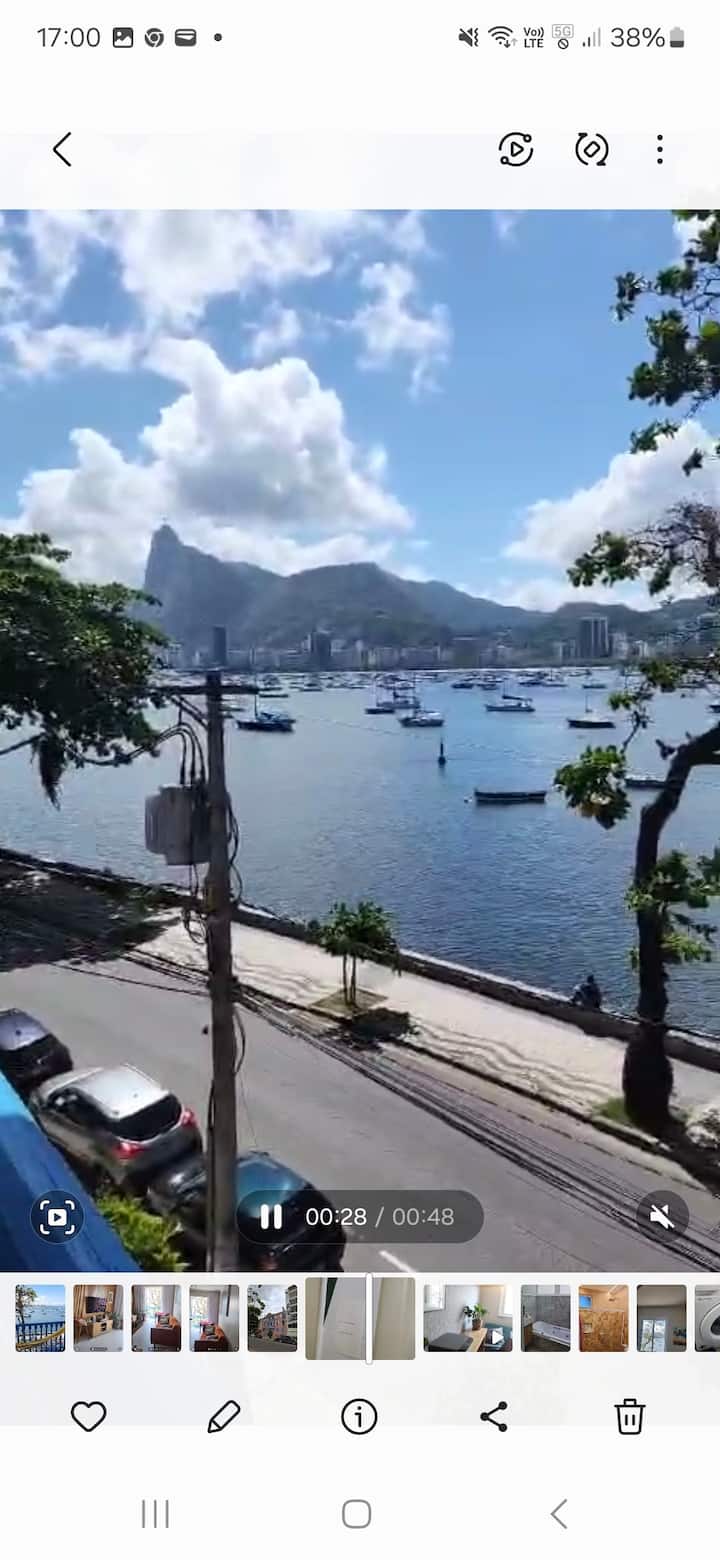View video details info
This screenshot has height=1560, width=720.
[x=359, y=1416]
